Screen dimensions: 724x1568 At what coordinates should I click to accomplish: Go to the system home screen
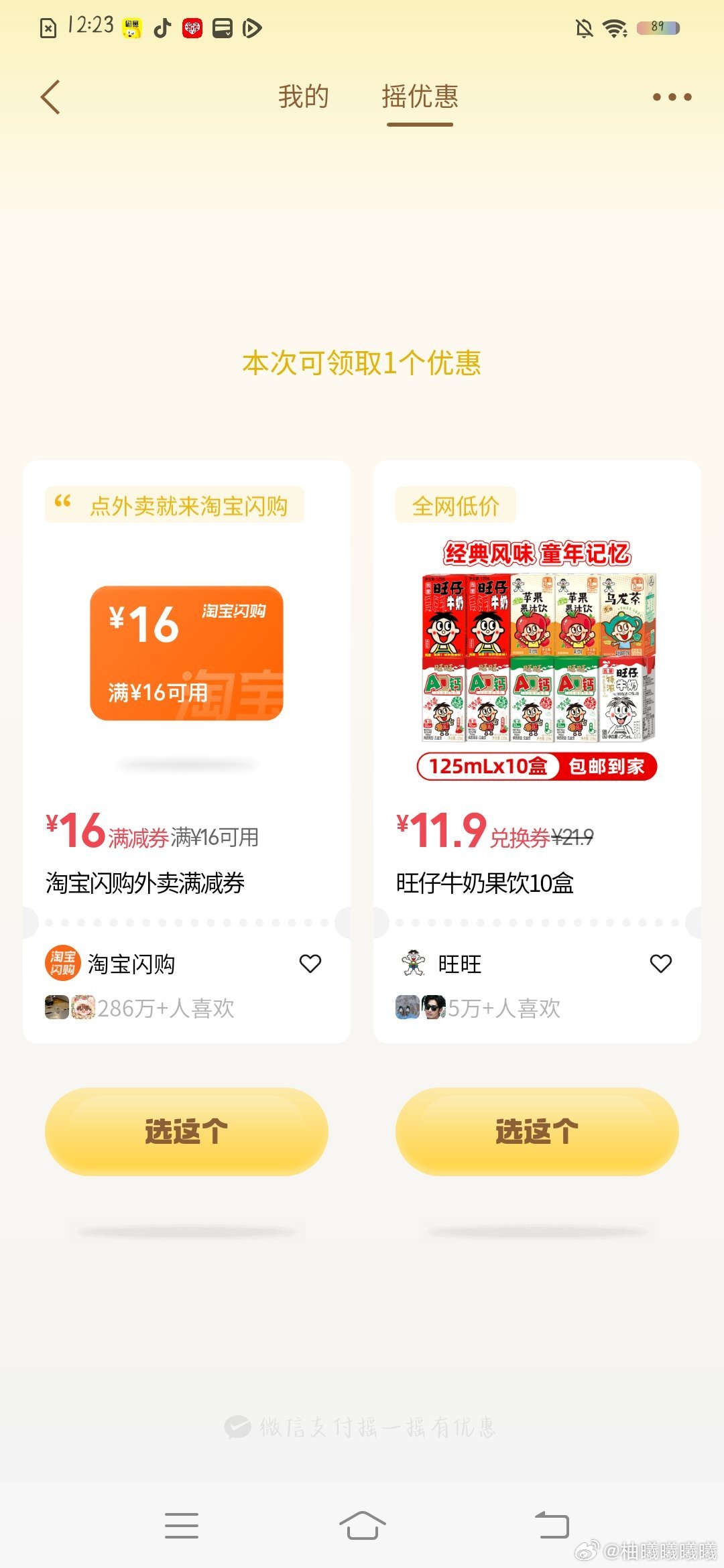362,1525
